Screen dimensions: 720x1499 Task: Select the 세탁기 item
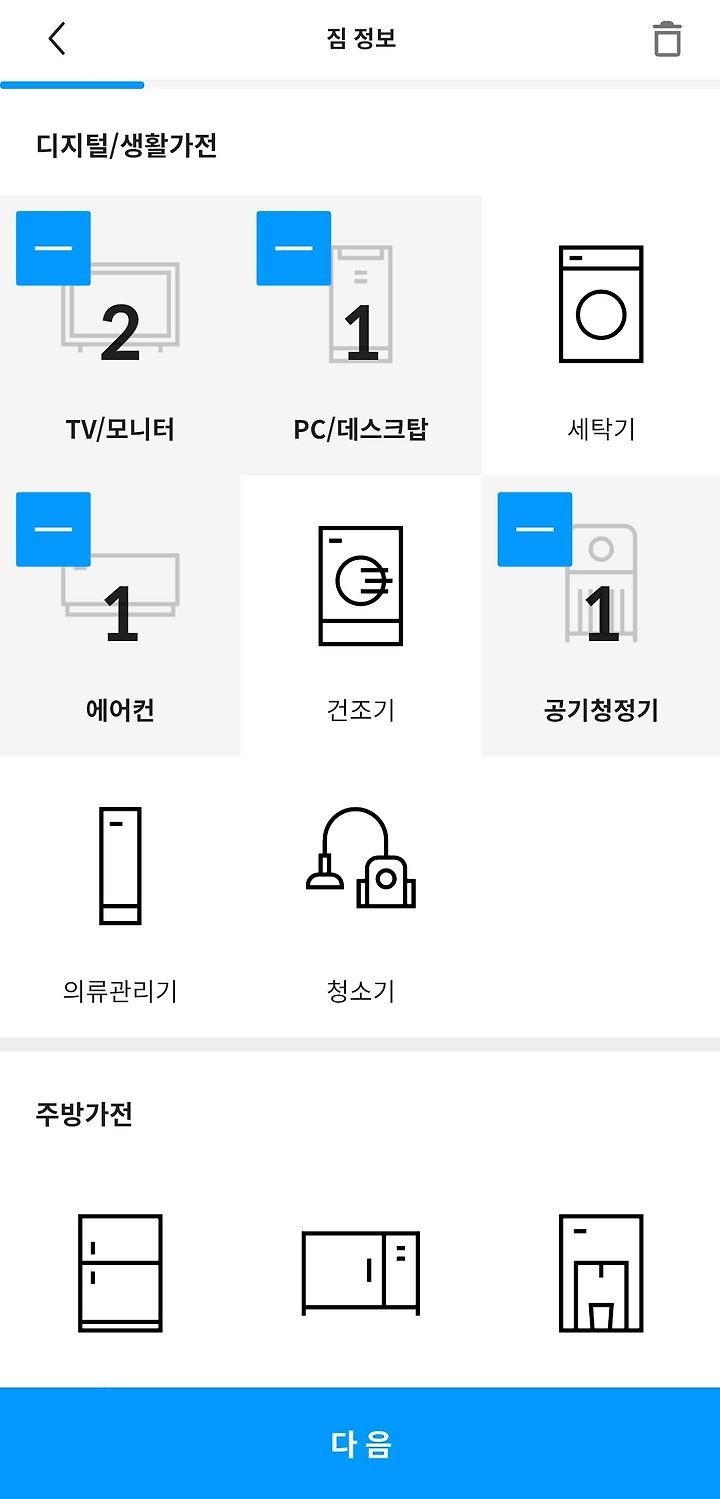[x=601, y=335]
